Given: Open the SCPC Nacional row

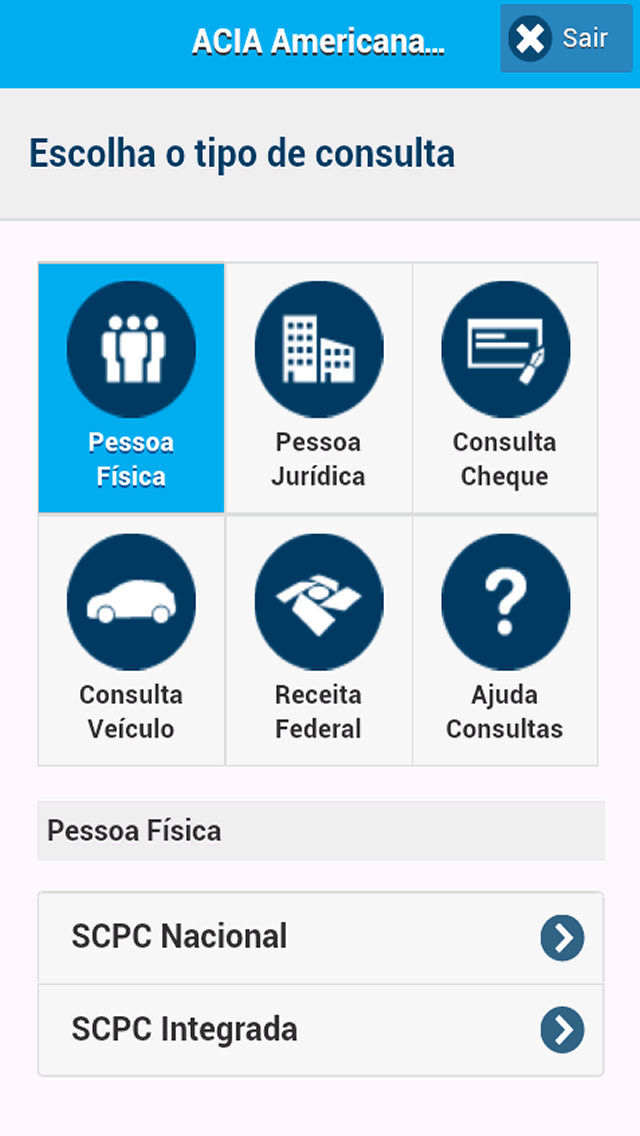Looking at the screenshot, I should coord(320,937).
